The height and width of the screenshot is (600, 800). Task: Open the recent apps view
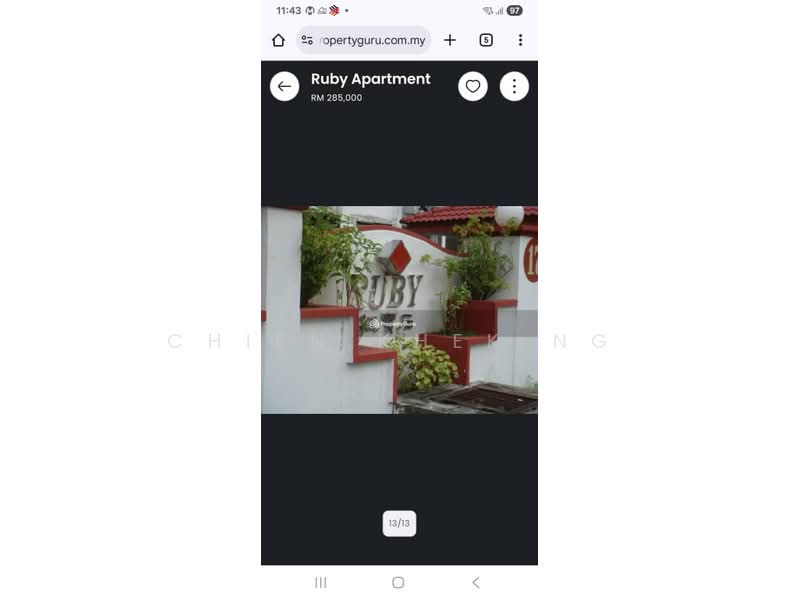321,582
